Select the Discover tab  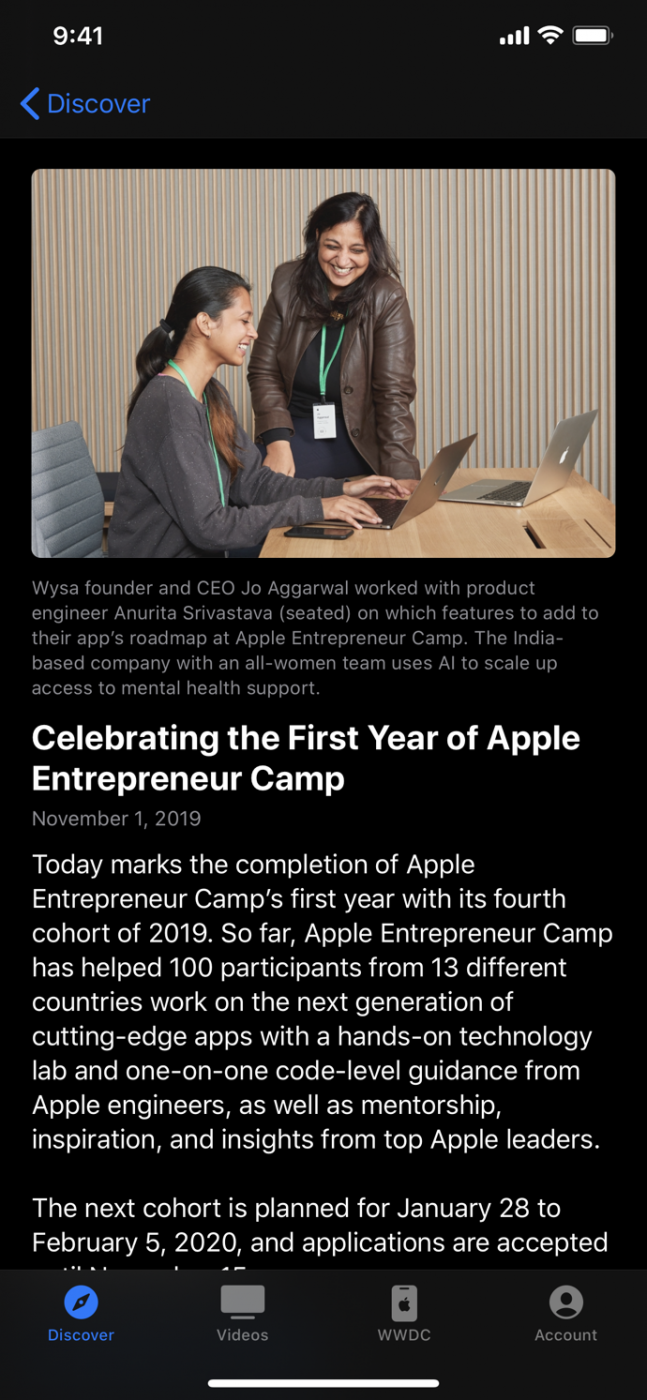[x=81, y=1313]
